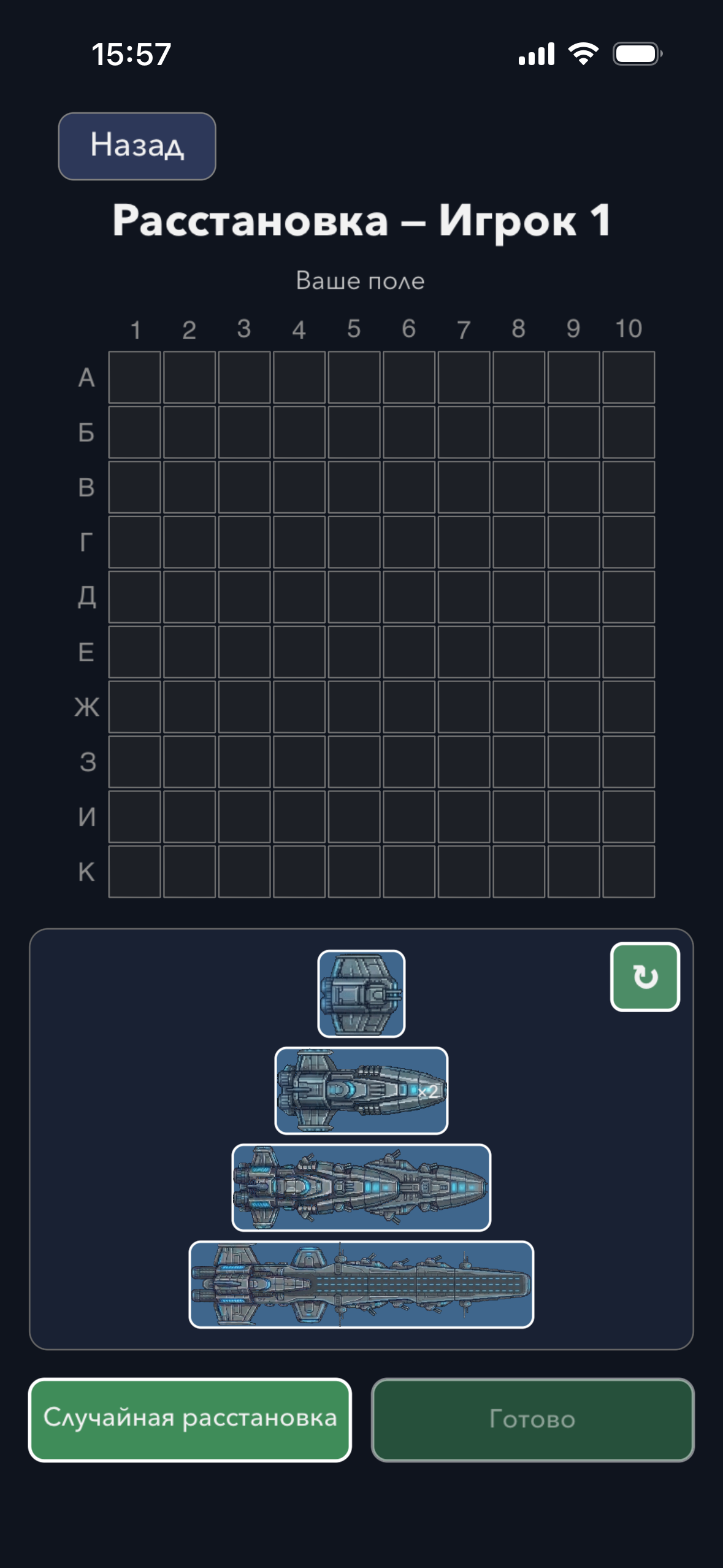Tap grid cell Д5
This screenshot has width=723, height=1568.
[354, 597]
